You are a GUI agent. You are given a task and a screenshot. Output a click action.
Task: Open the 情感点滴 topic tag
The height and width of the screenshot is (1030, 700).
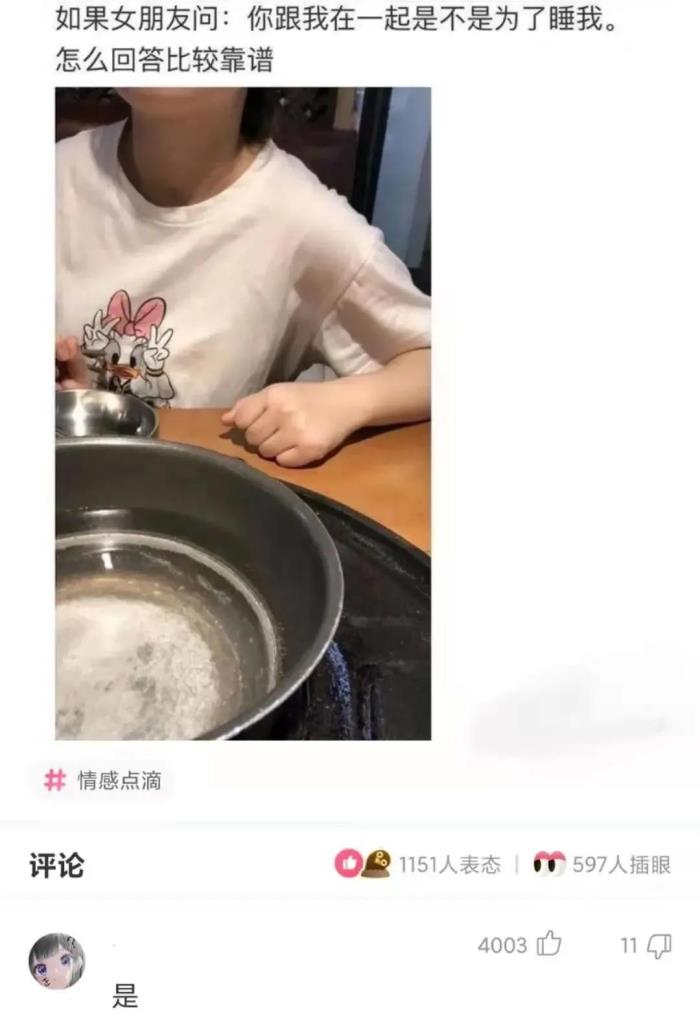pos(102,781)
